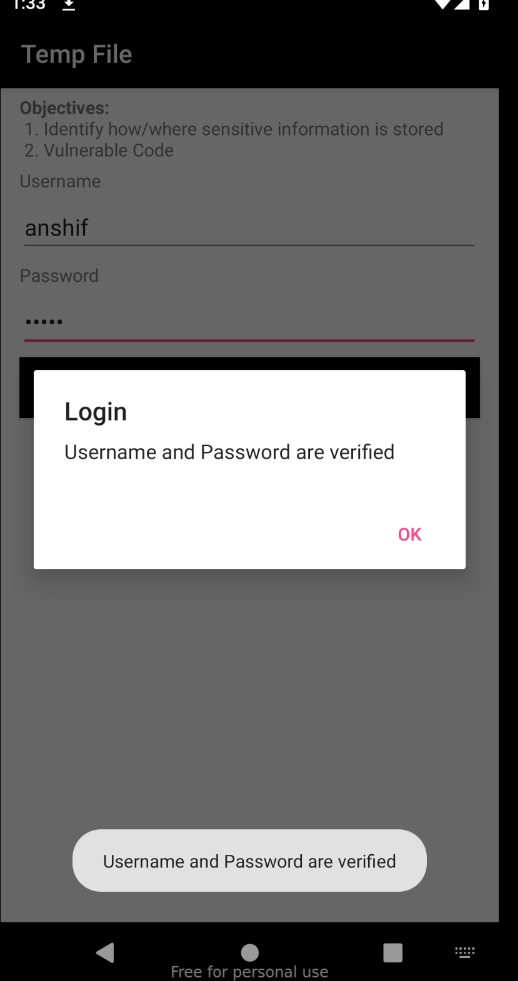Go back using the system back button
The height and width of the screenshot is (981, 518).
[x=105, y=952]
